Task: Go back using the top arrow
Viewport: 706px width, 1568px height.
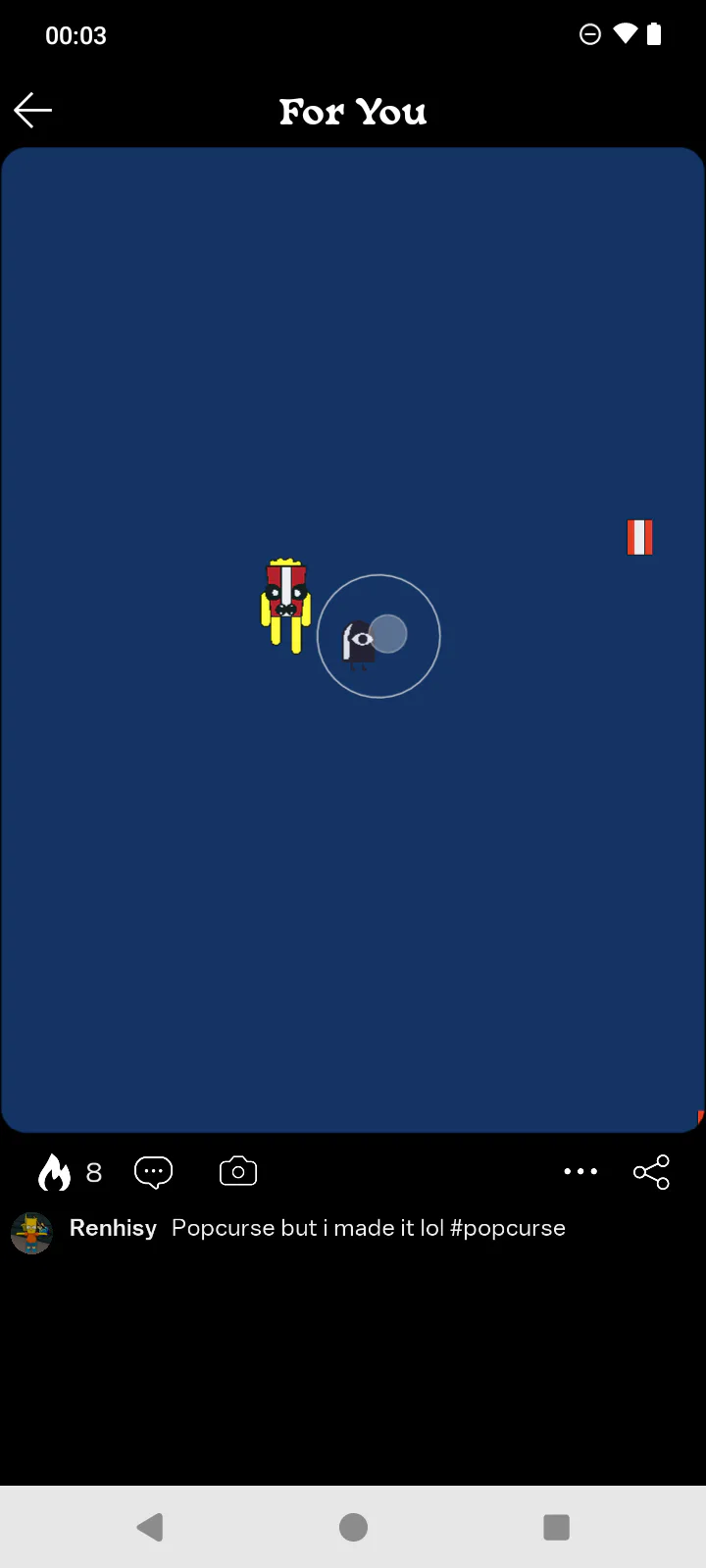Action: [x=32, y=111]
